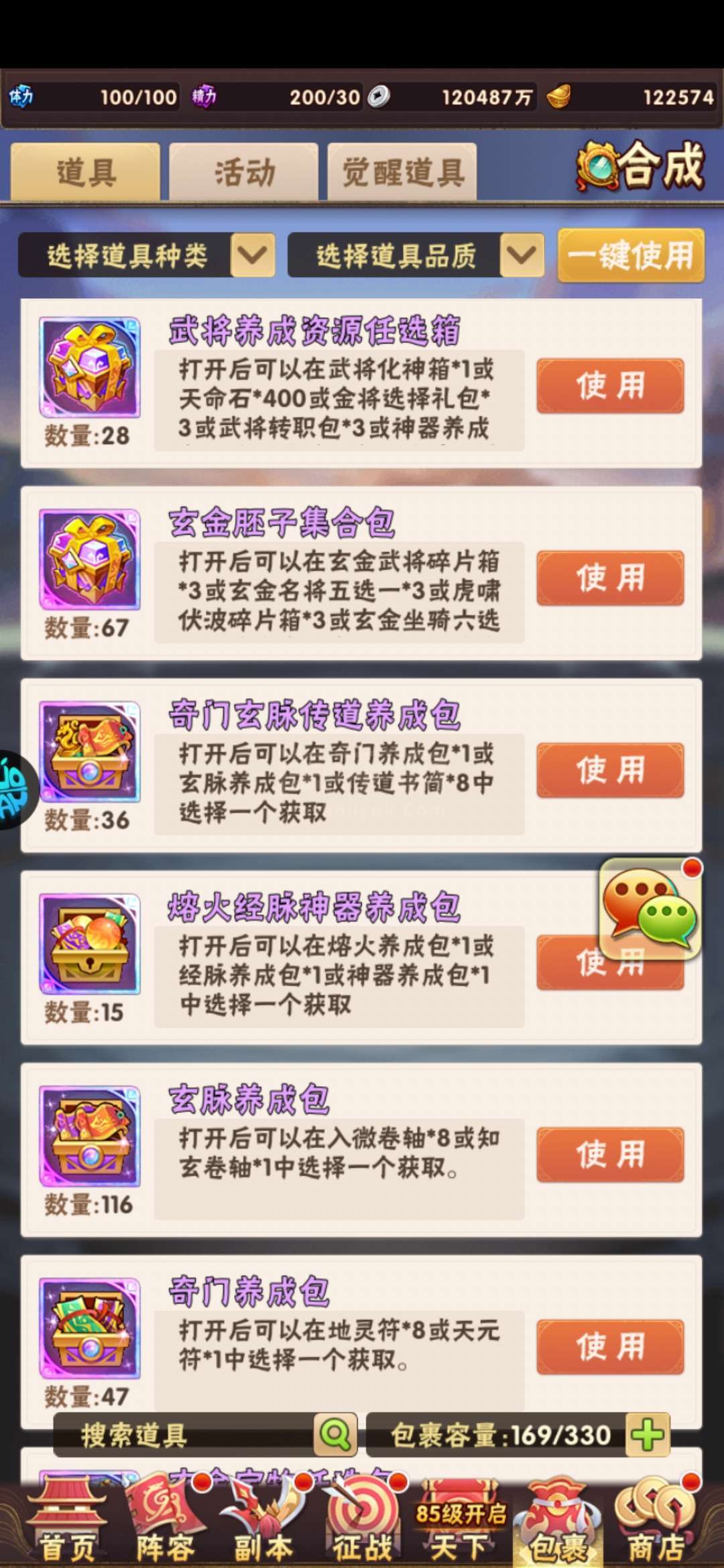Use the 奇门玄脉传道养成包 item
The height and width of the screenshot is (1568, 724).
pos(610,771)
